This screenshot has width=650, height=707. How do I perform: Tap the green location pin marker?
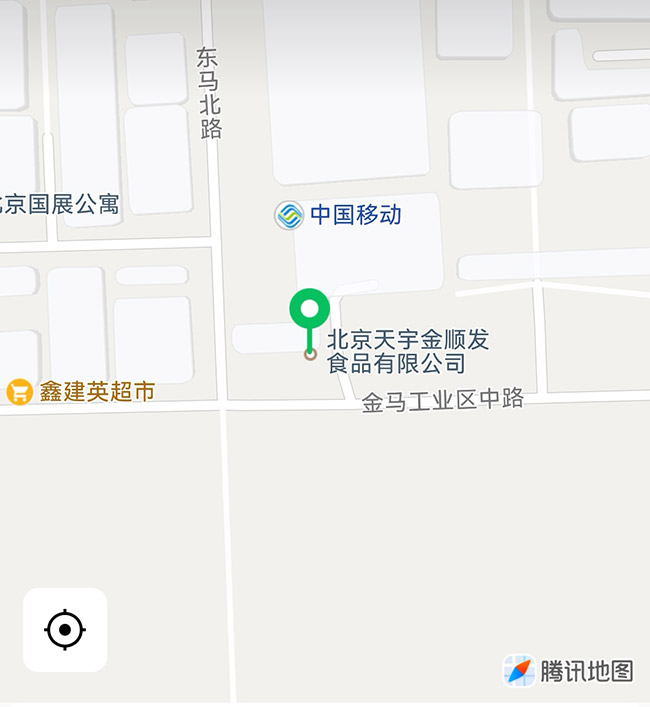pyautogui.click(x=310, y=310)
